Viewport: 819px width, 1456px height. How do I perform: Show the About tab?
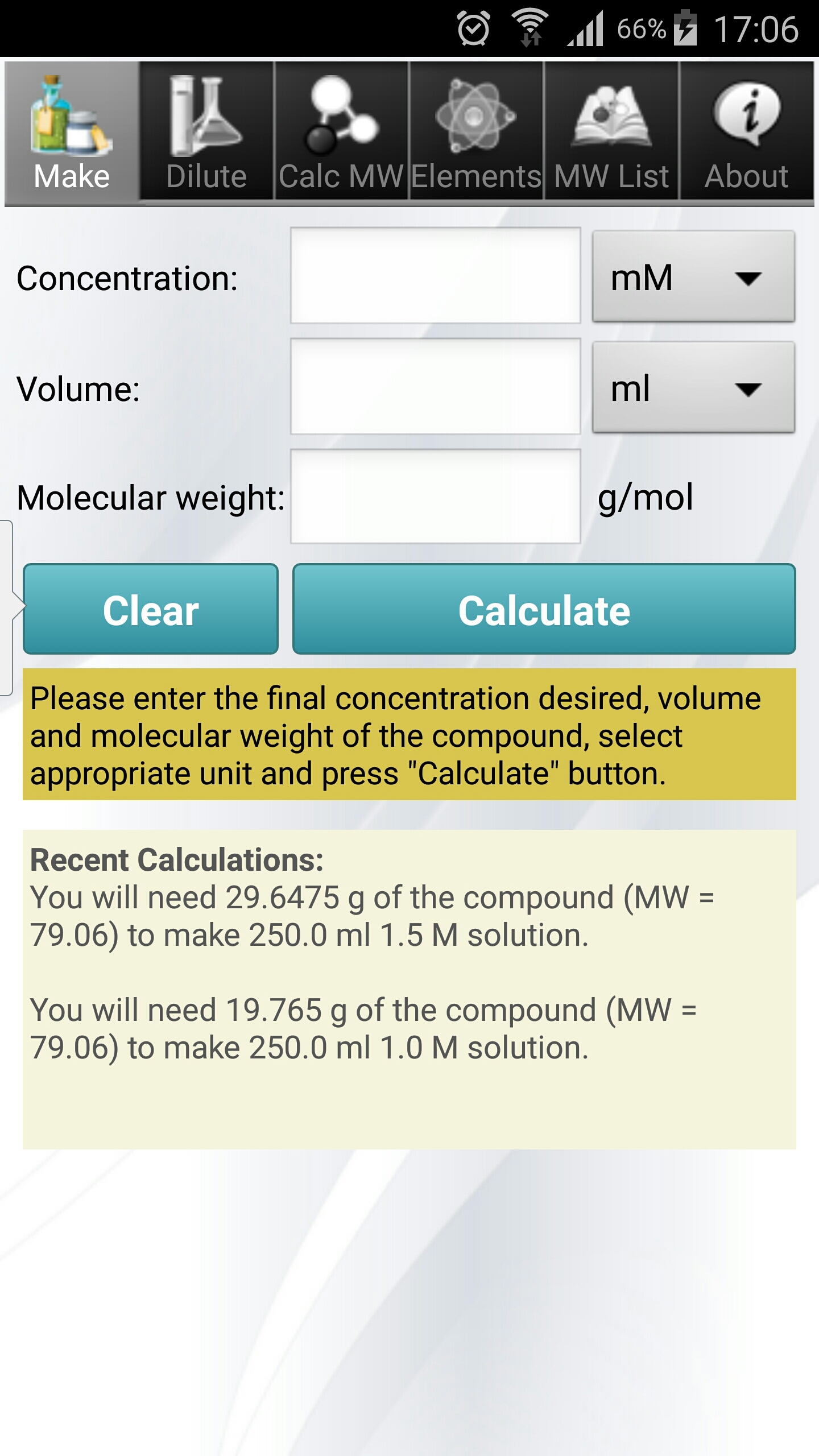click(746, 132)
